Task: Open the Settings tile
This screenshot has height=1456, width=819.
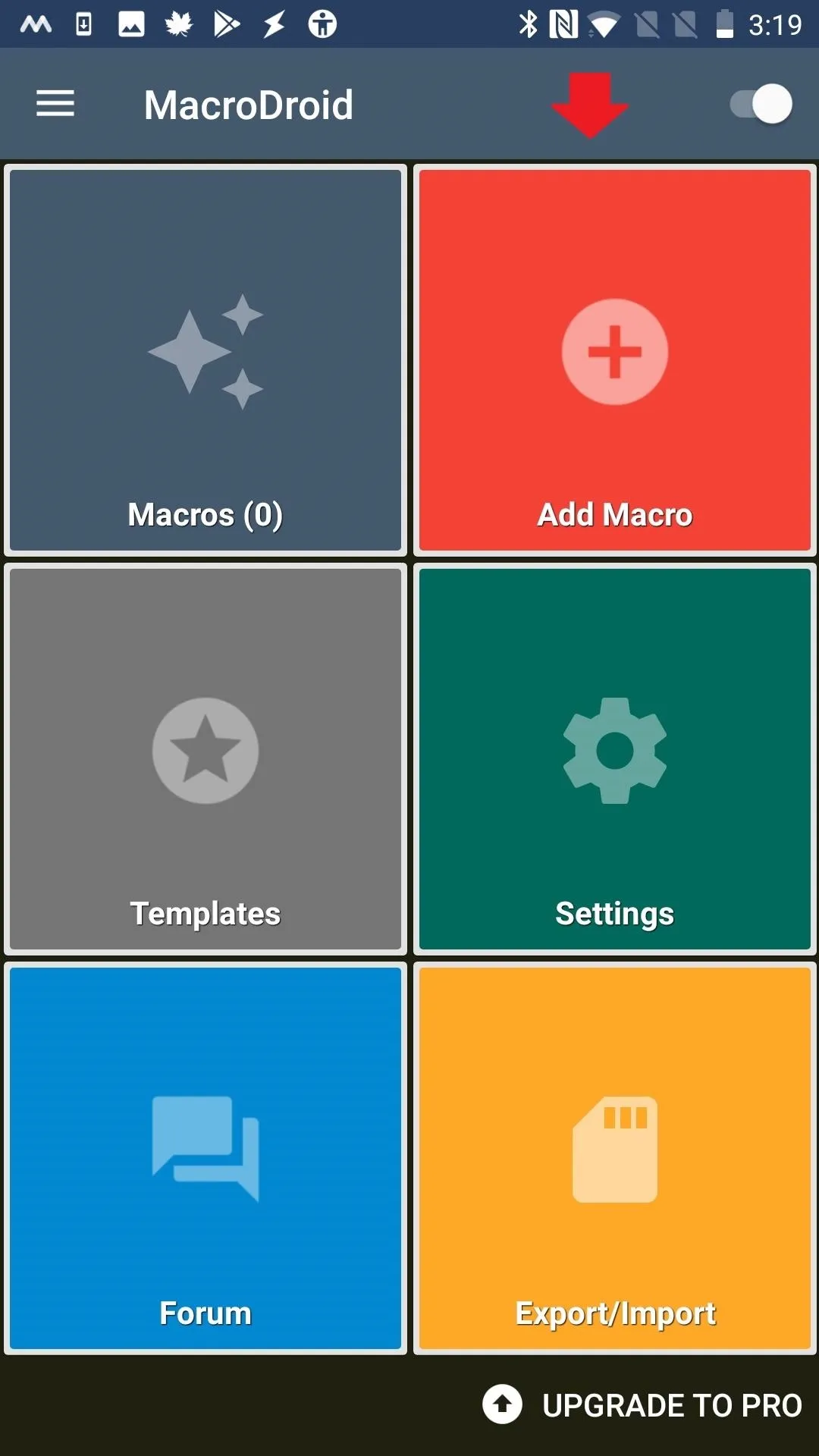Action: (x=615, y=759)
